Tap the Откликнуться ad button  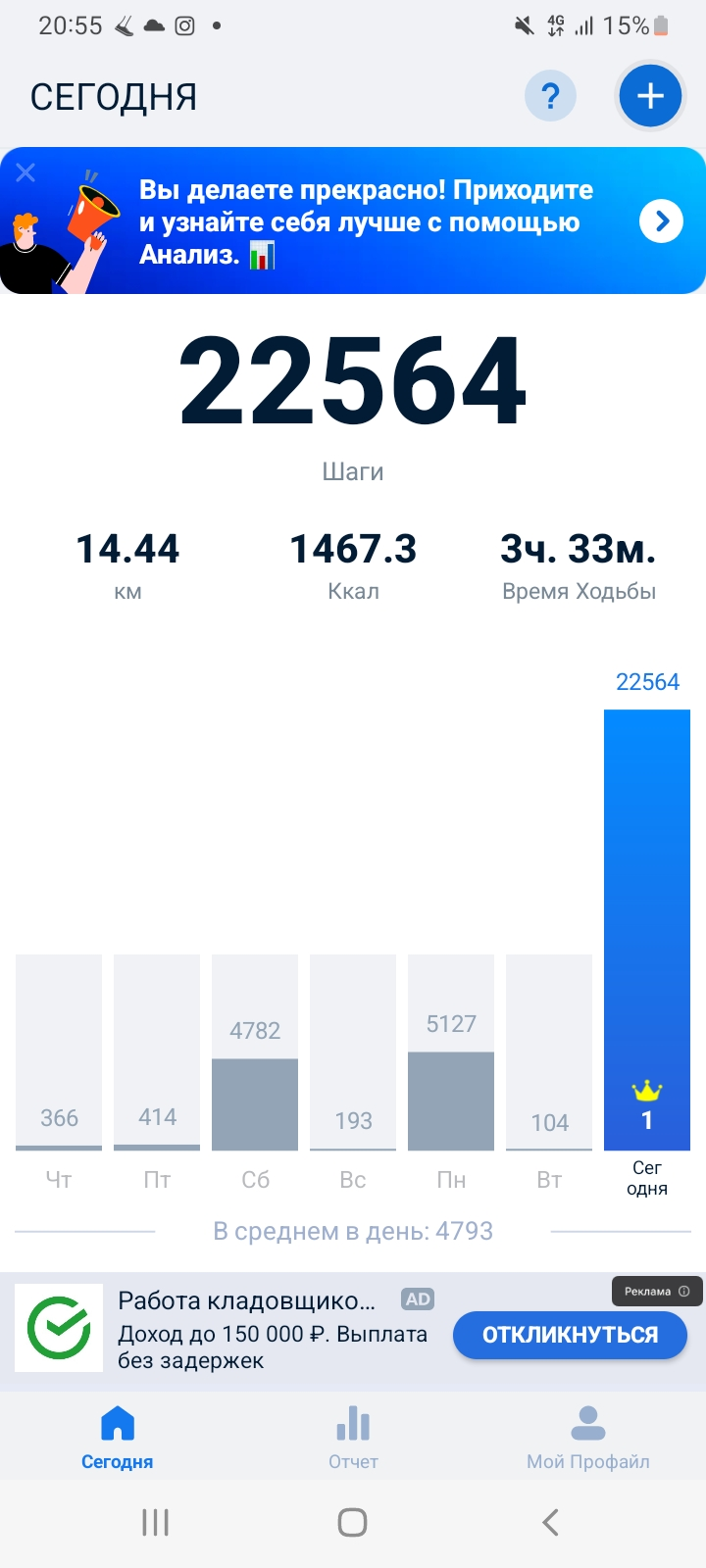pyautogui.click(x=570, y=1335)
